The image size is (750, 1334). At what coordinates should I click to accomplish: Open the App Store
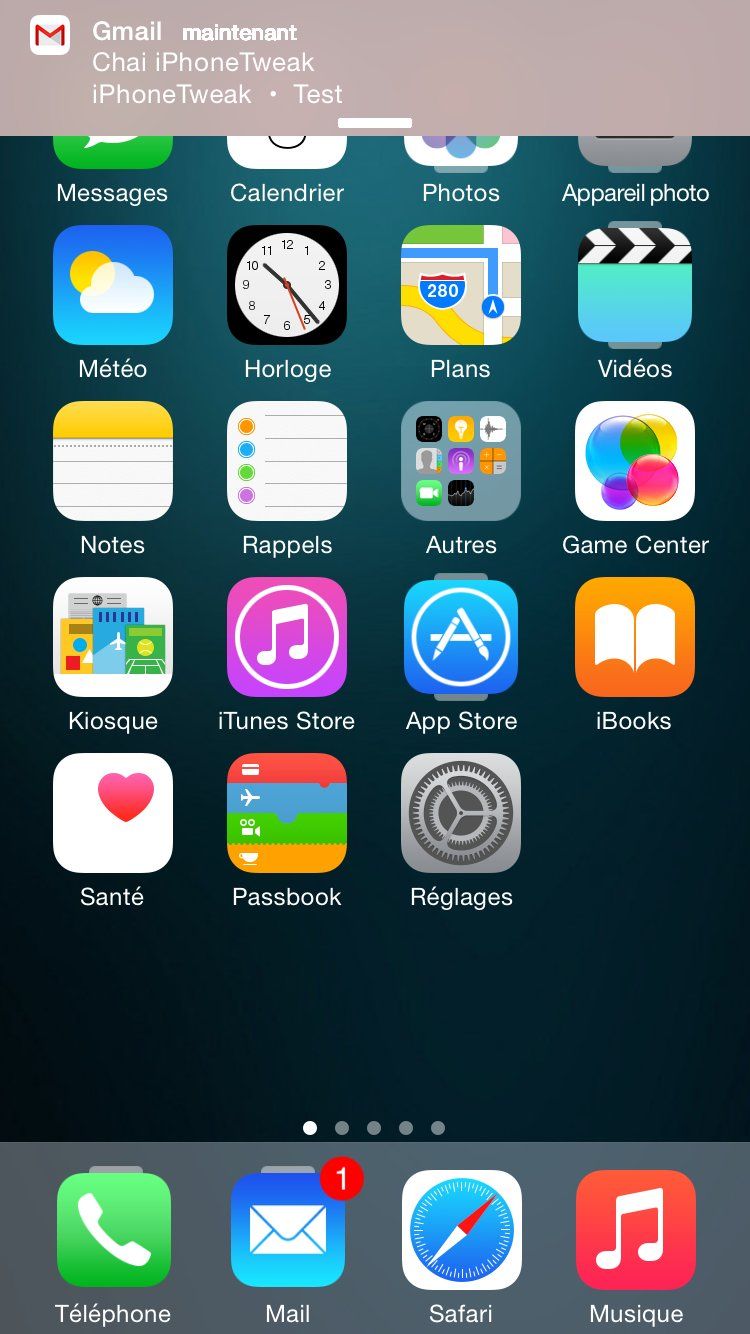[x=461, y=637]
